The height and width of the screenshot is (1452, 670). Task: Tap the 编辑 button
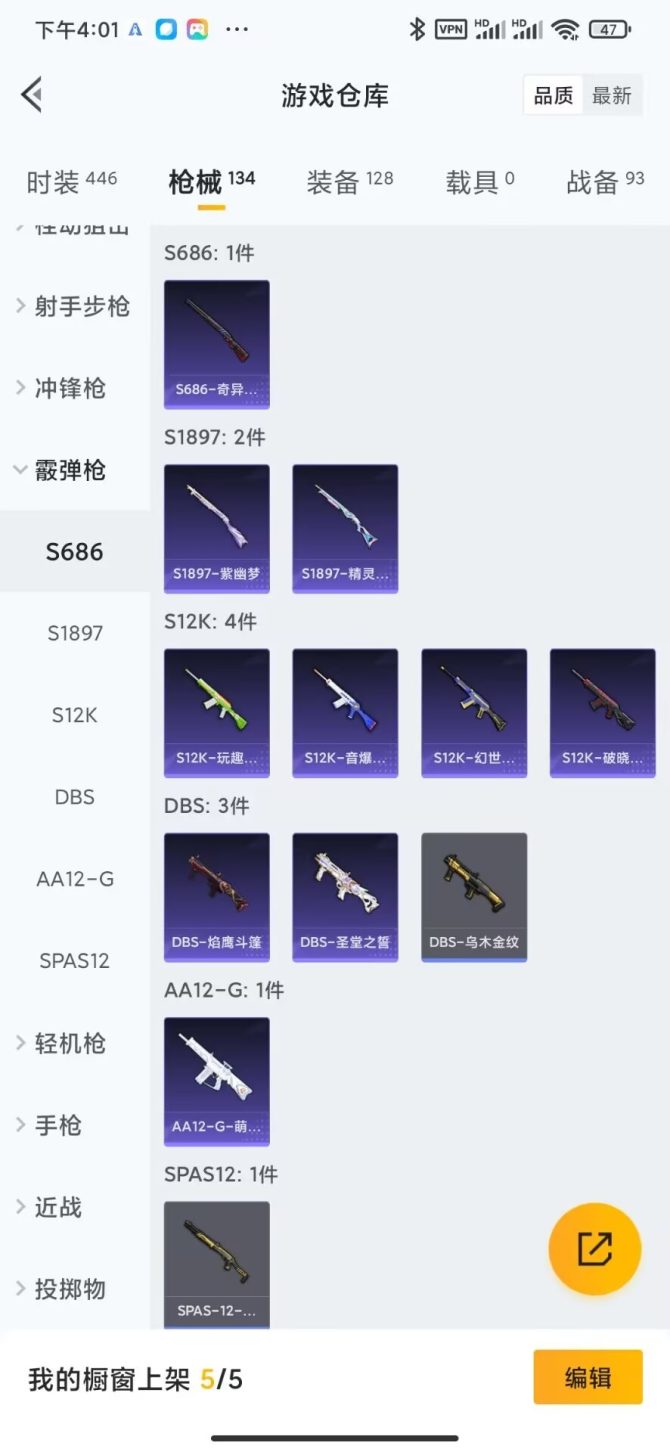tap(587, 1378)
